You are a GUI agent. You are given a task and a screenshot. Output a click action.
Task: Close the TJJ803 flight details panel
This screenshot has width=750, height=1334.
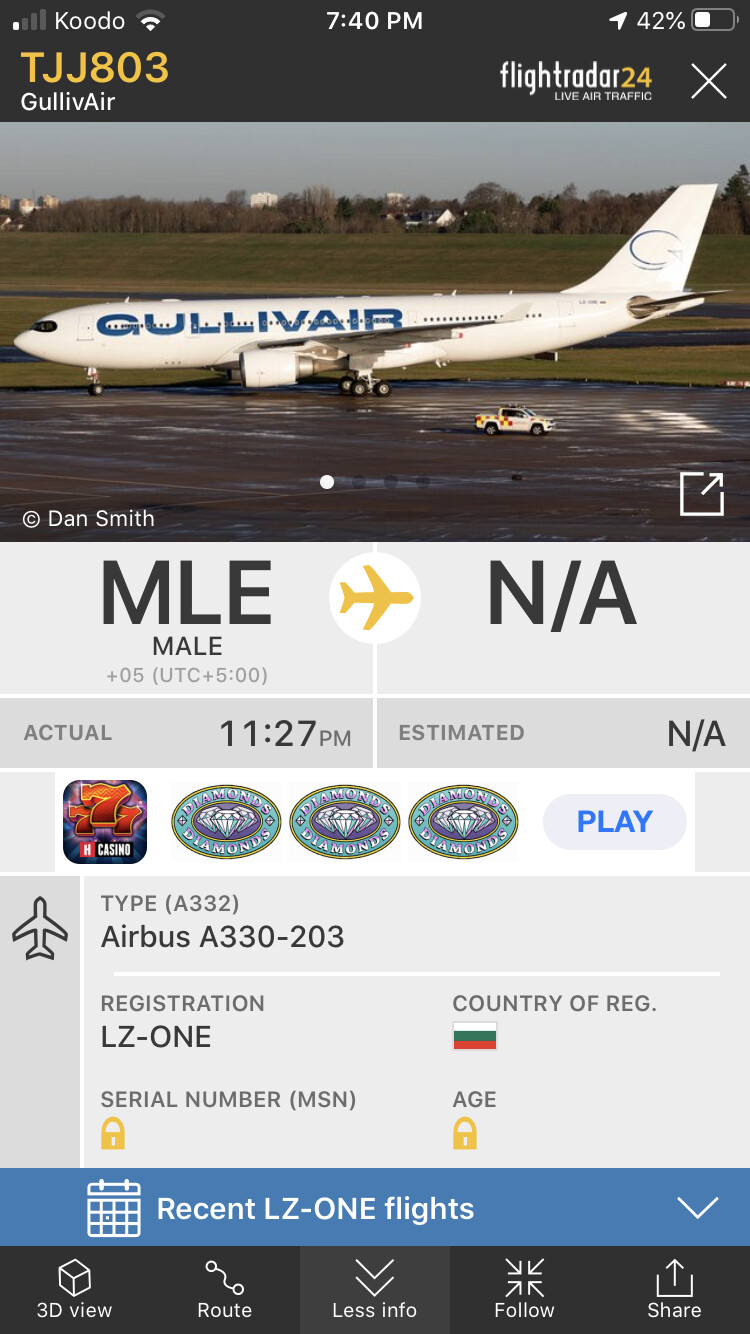[708, 81]
